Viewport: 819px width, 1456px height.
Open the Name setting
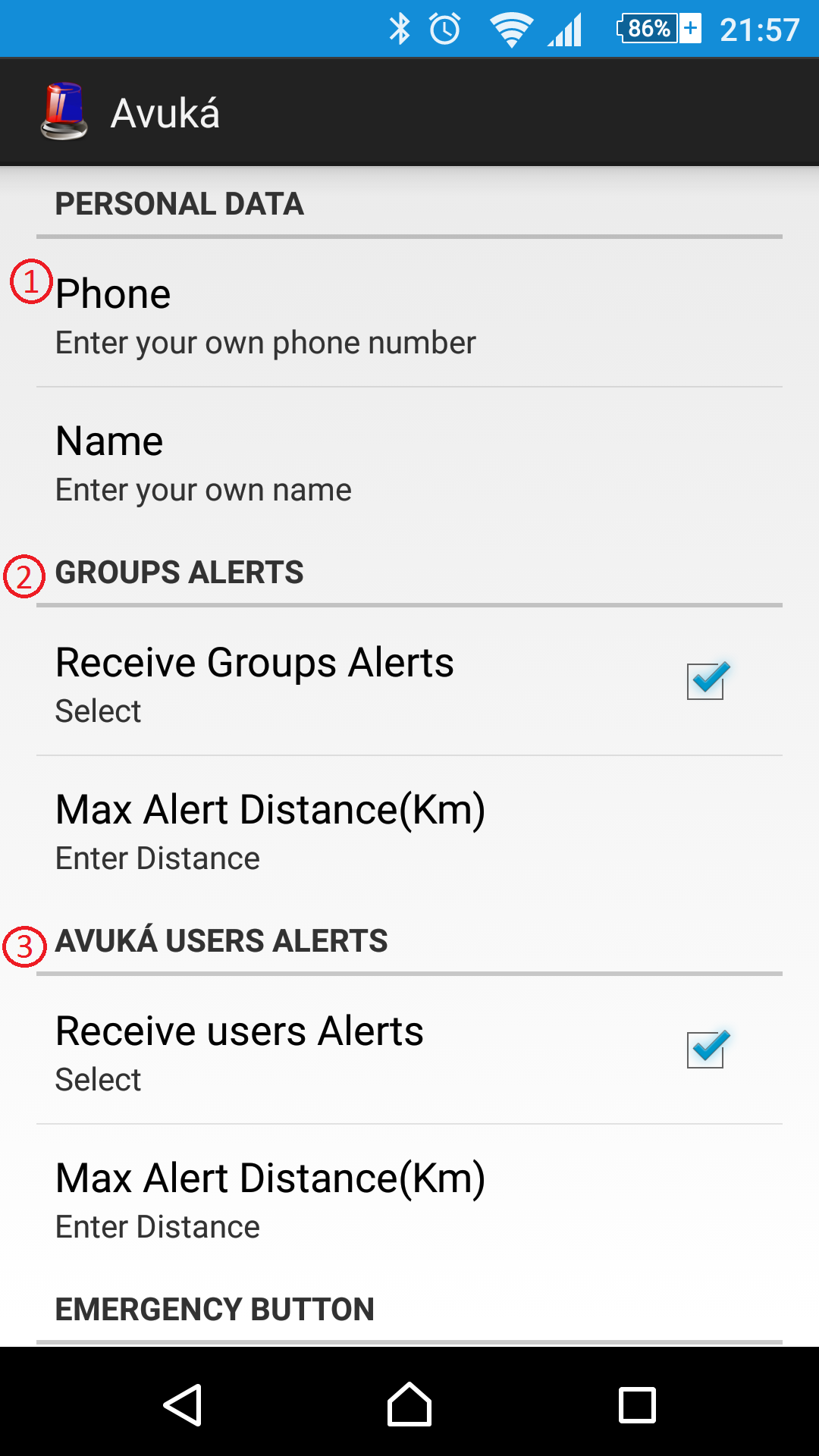[409, 460]
